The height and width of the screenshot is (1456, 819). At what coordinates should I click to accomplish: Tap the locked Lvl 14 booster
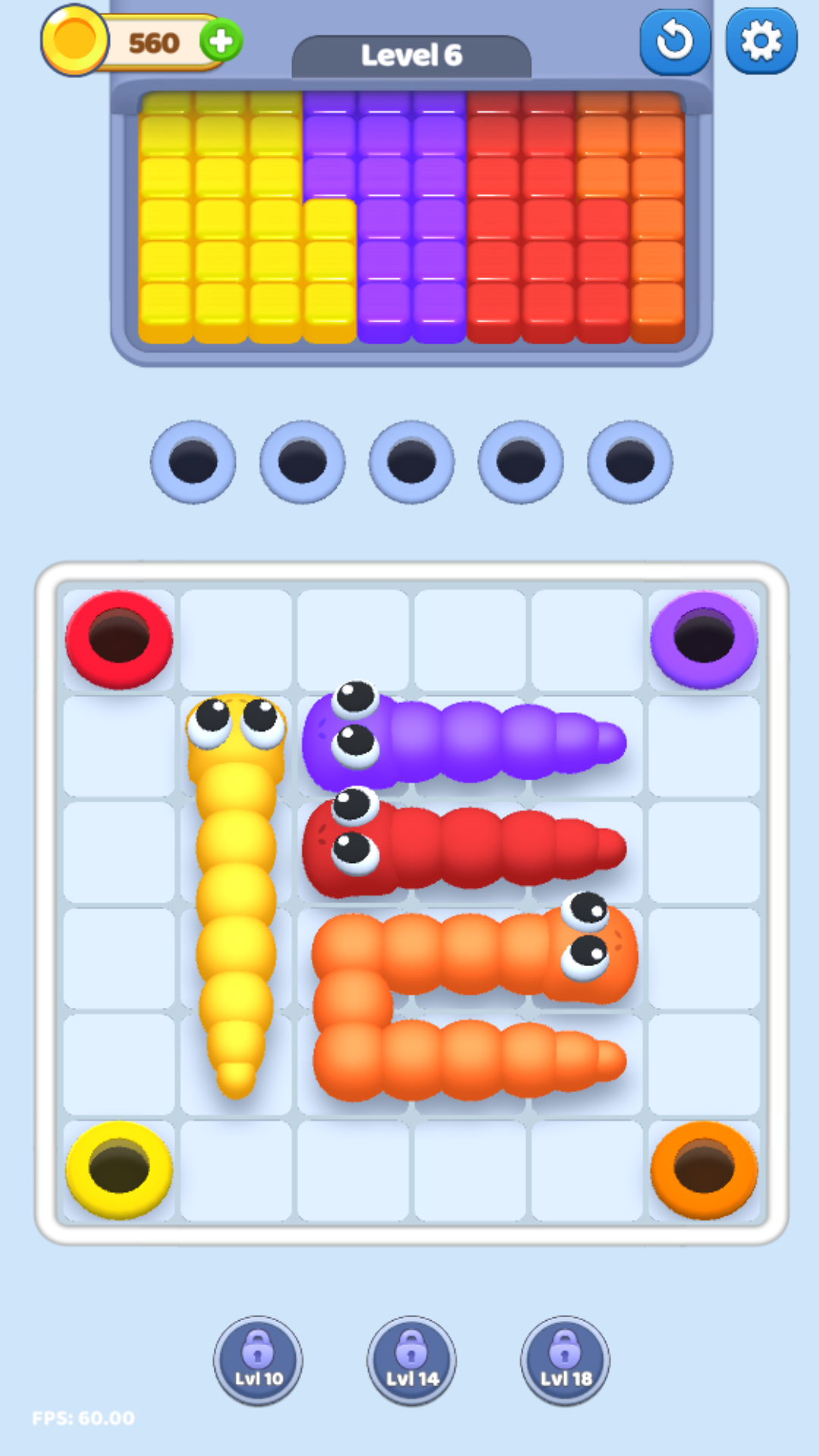click(x=412, y=1361)
